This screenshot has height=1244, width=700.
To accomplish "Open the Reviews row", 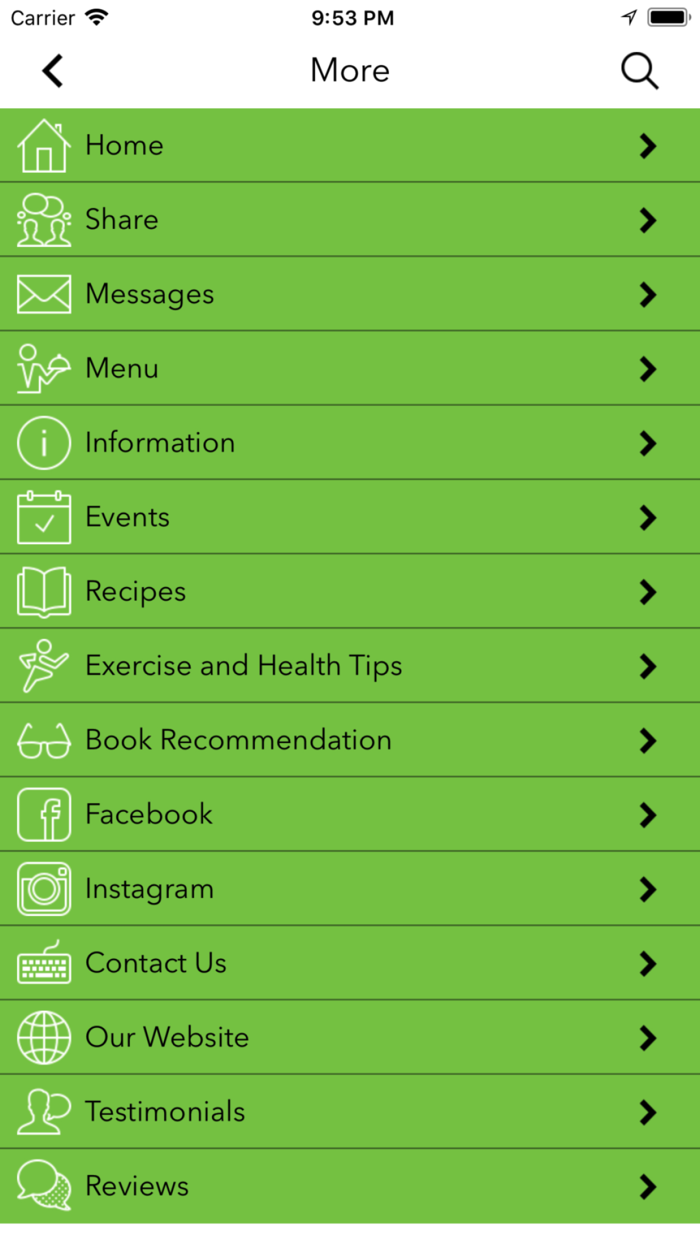I will (x=350, y=1186).
